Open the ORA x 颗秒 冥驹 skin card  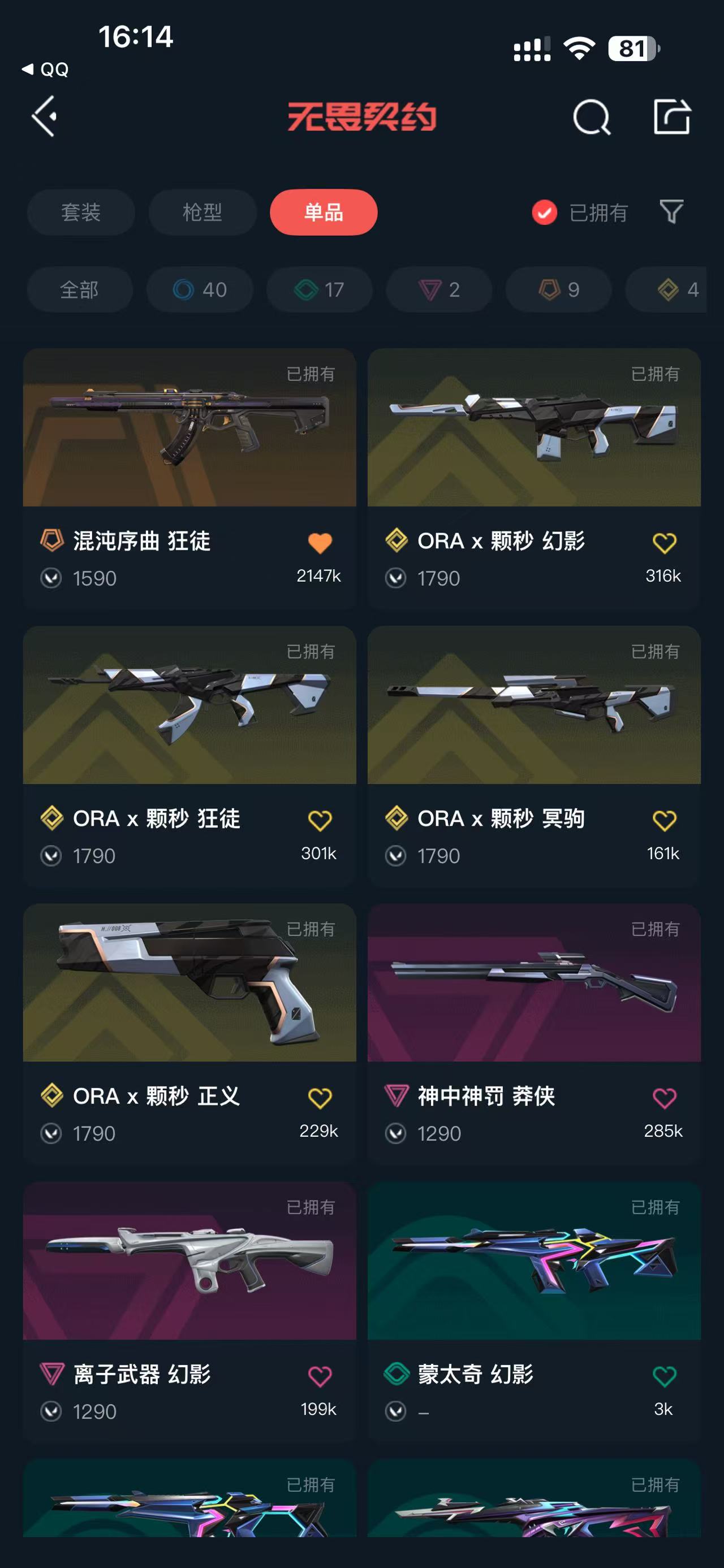click(x=534, y=706)
